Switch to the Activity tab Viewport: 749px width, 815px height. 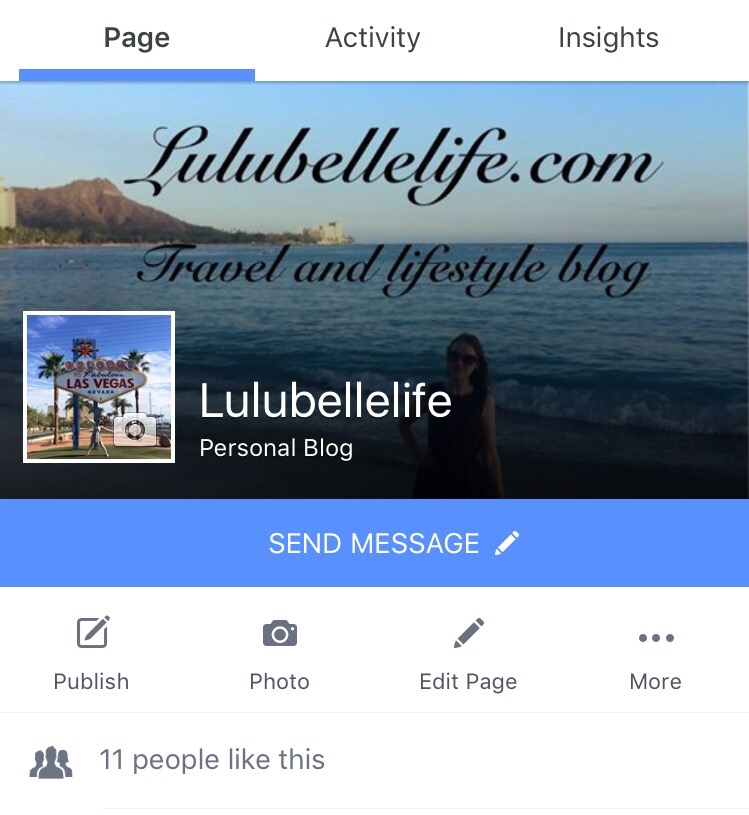click(373, 39)
